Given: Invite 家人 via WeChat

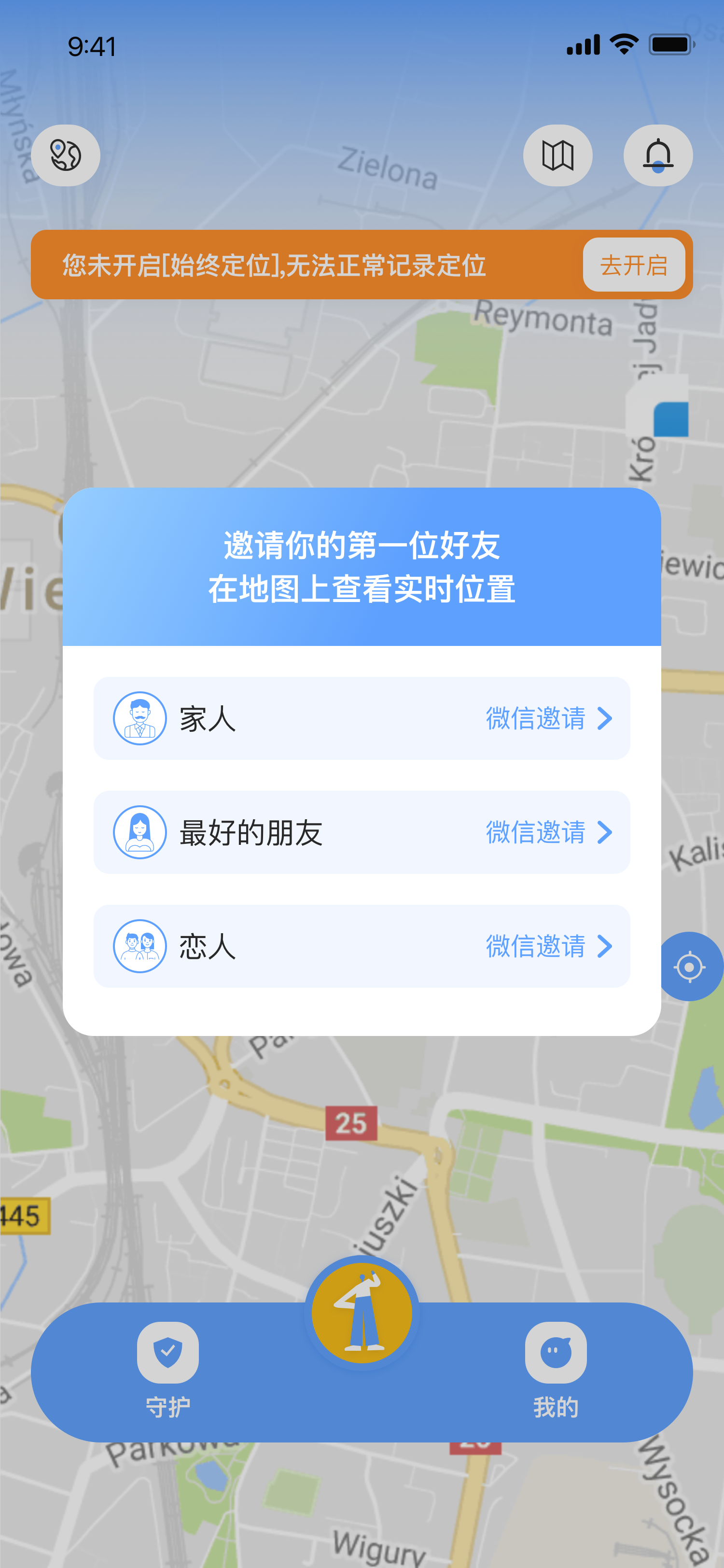Looking at the screenshot, I should pos(547,718).
